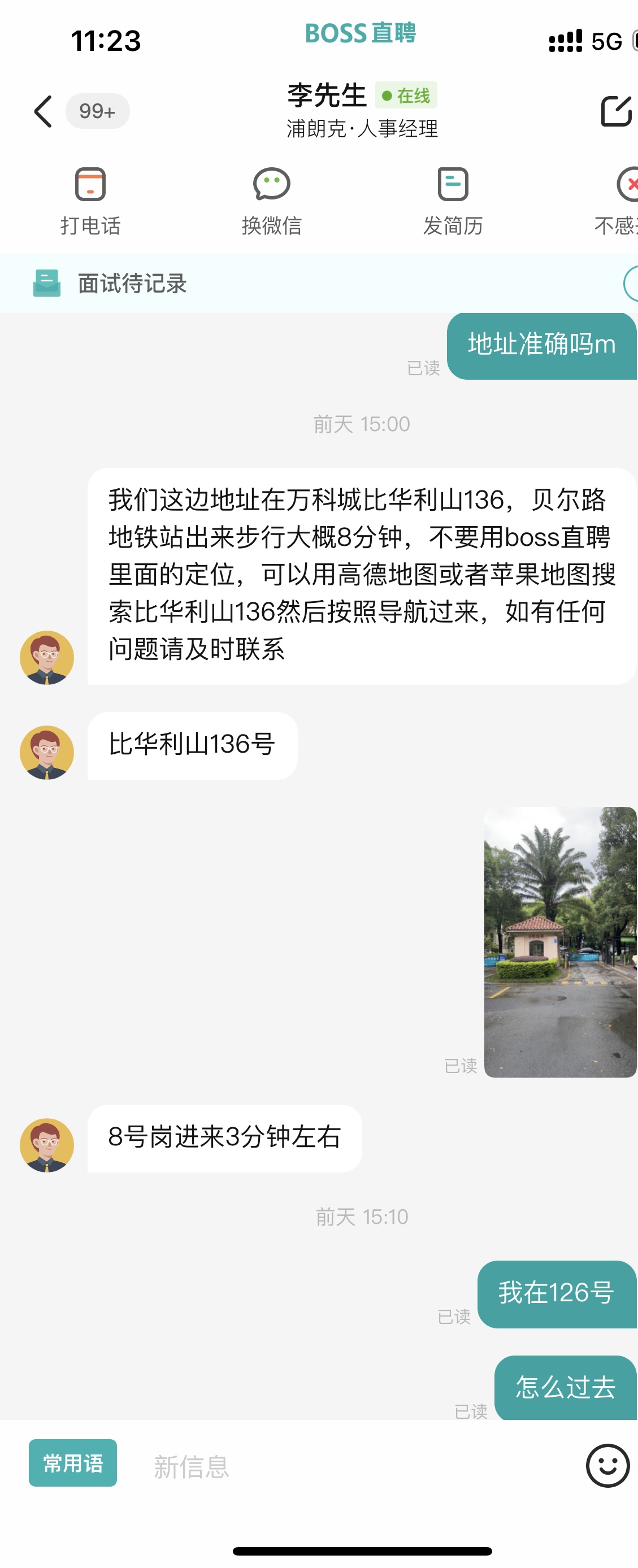The height and width of the screenshot is (1568, 638).
Task: View the sent gate photo
Action: point(559,941)
